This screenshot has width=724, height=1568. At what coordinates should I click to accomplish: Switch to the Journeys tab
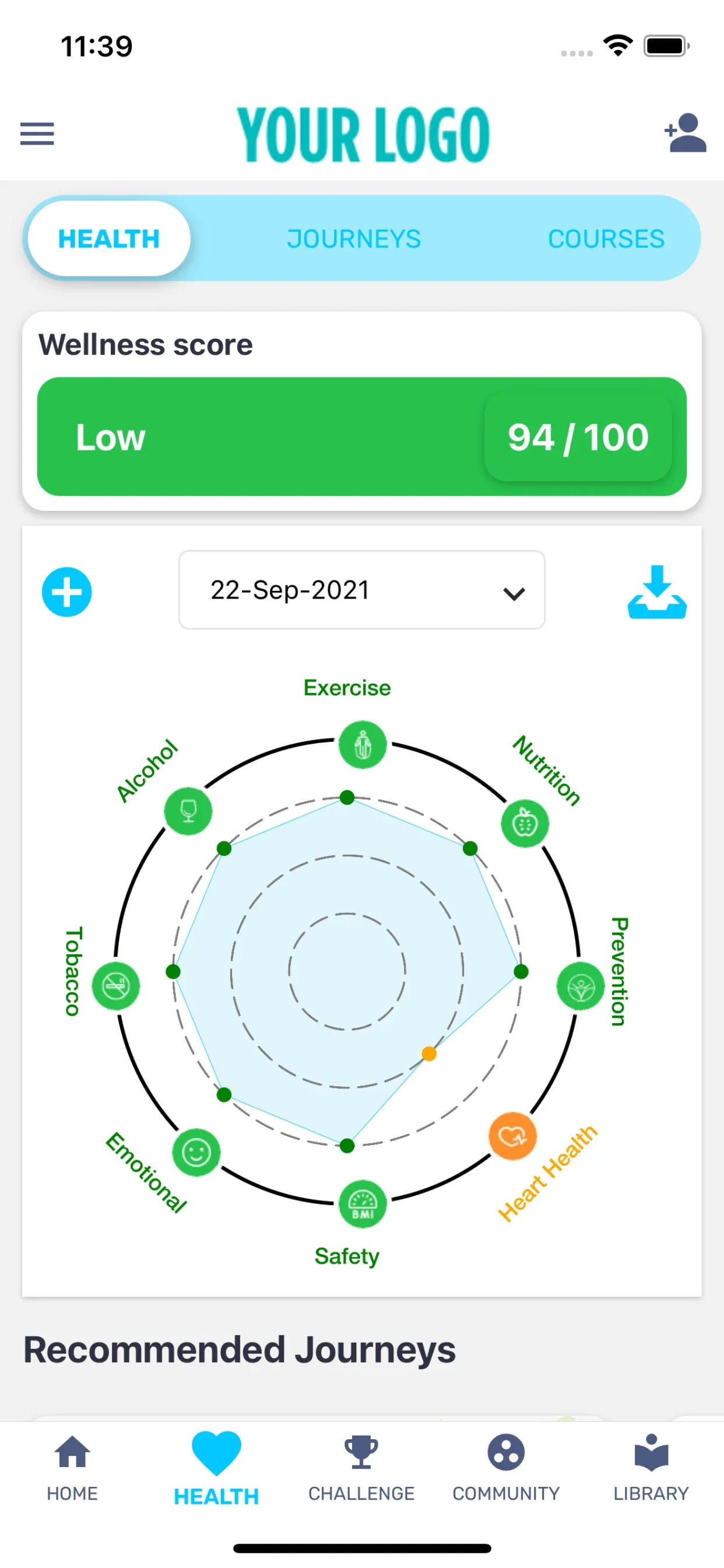coord(353,239)
